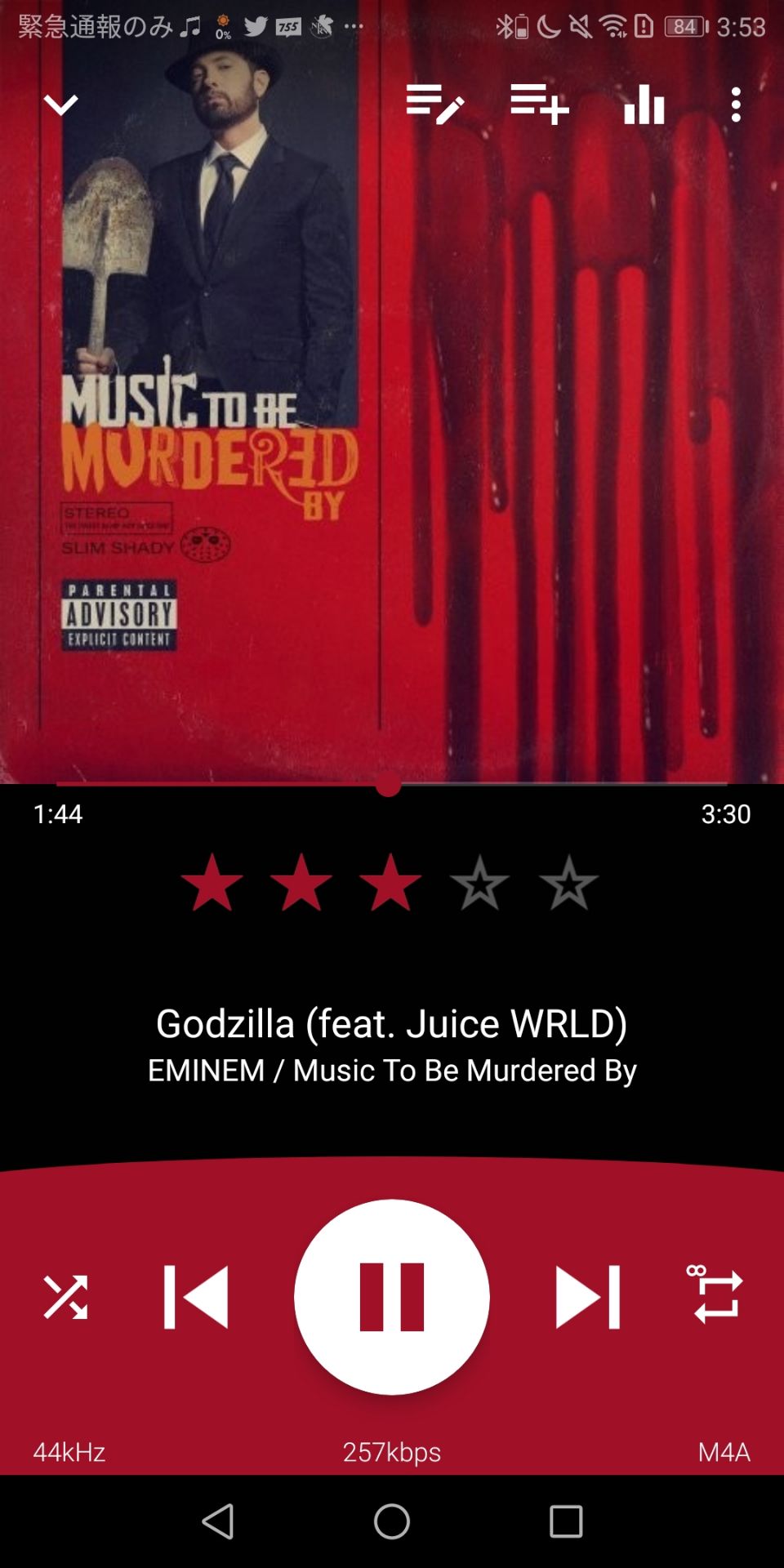Add this song to a playlist
The image size is (784, 1568).
[x=539, y=105]
